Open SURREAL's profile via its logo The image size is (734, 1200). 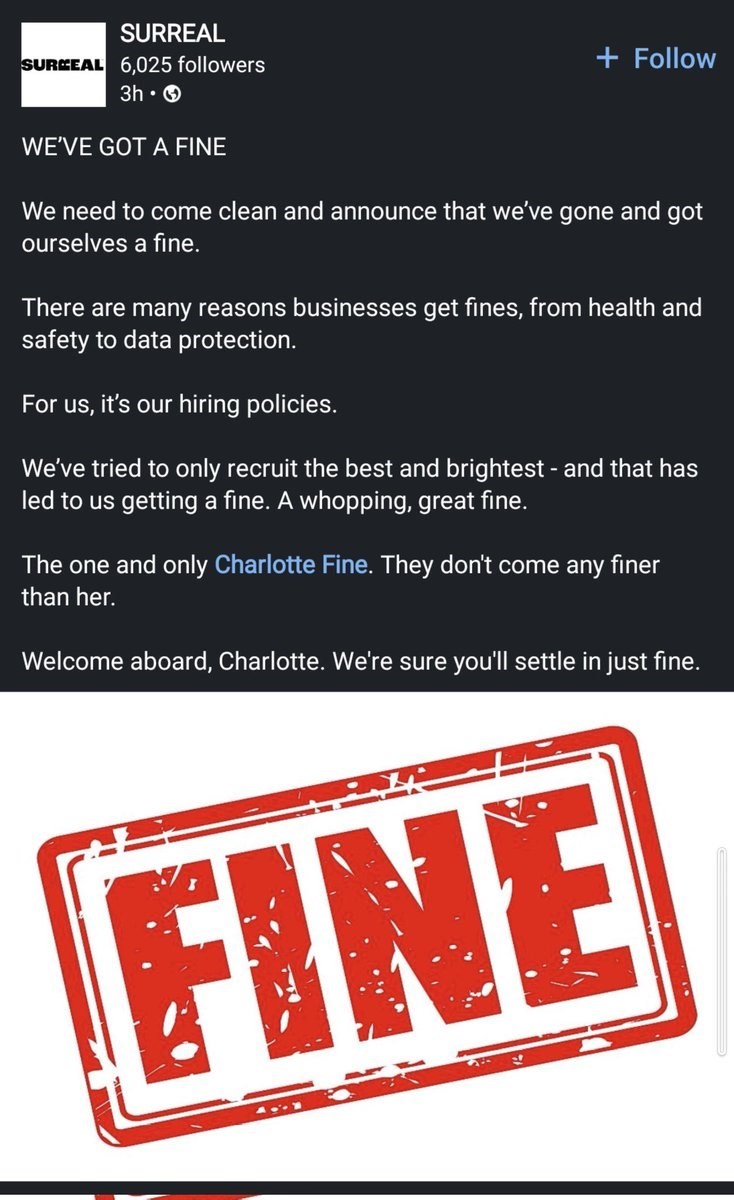pyautogui.click(x=63, y=64)
